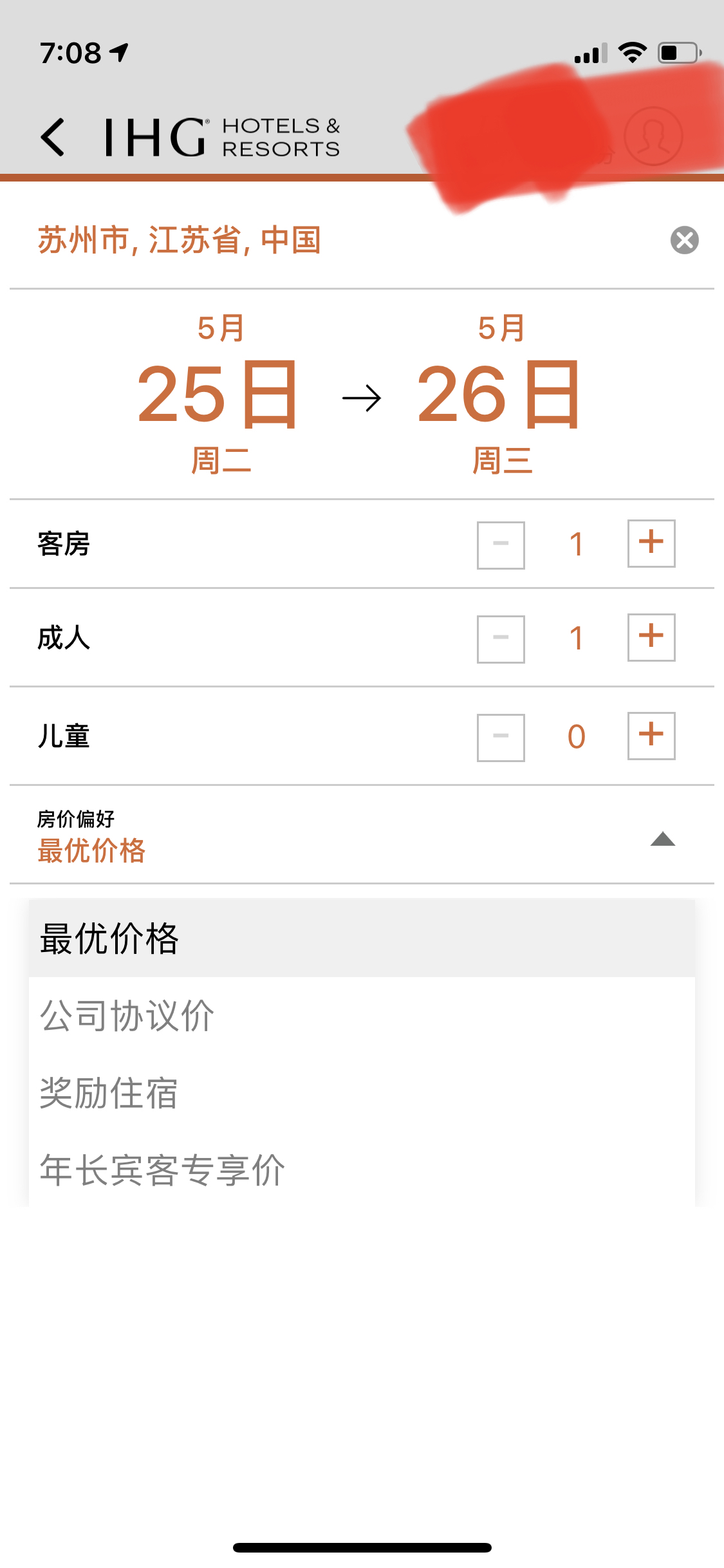724x1568 pixels.
Task: Add one more 成人
Action: coord(651,637)
